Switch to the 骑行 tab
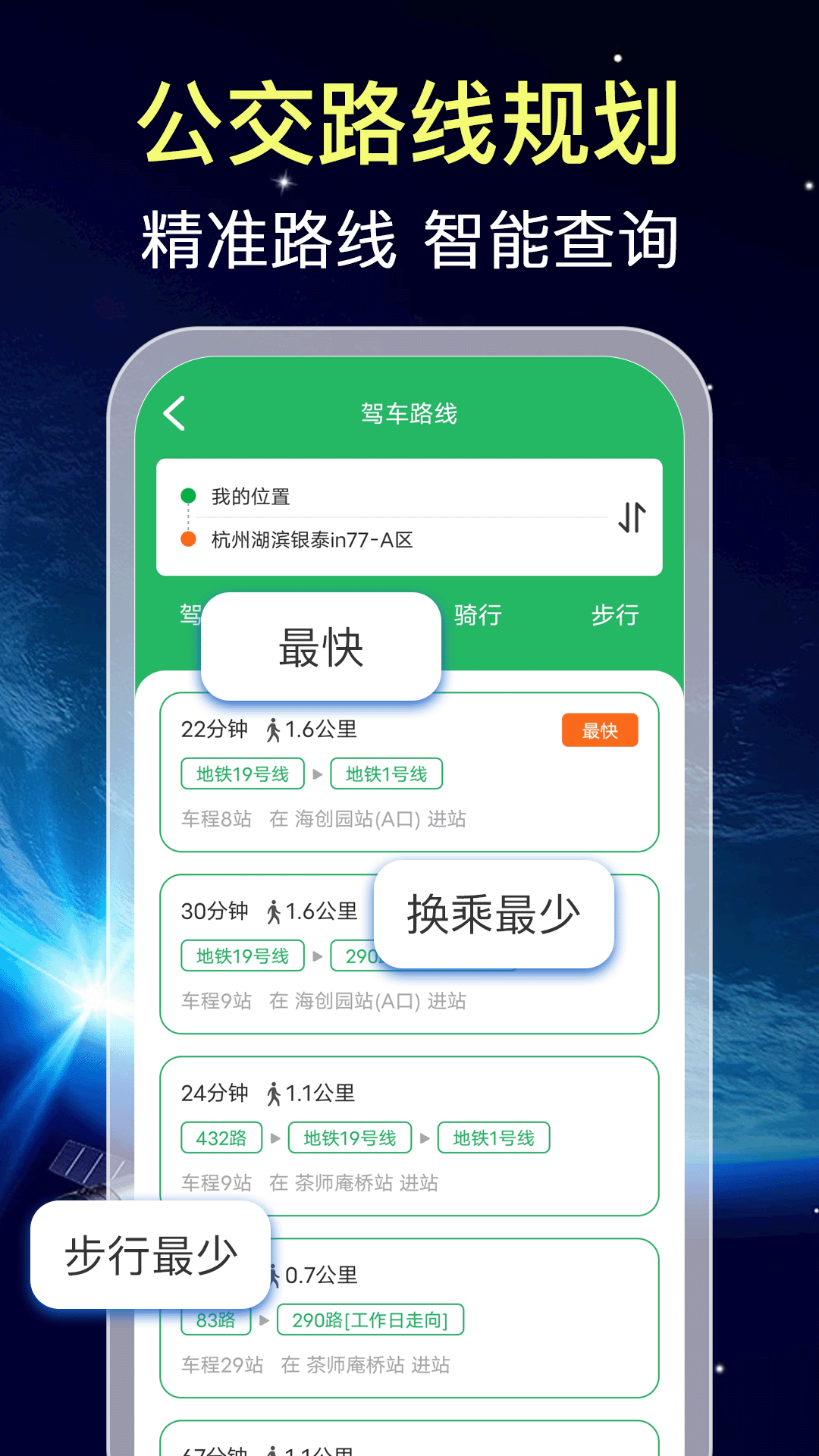The width and height of the screenshot is (819, 1456). tap(479, 615)
